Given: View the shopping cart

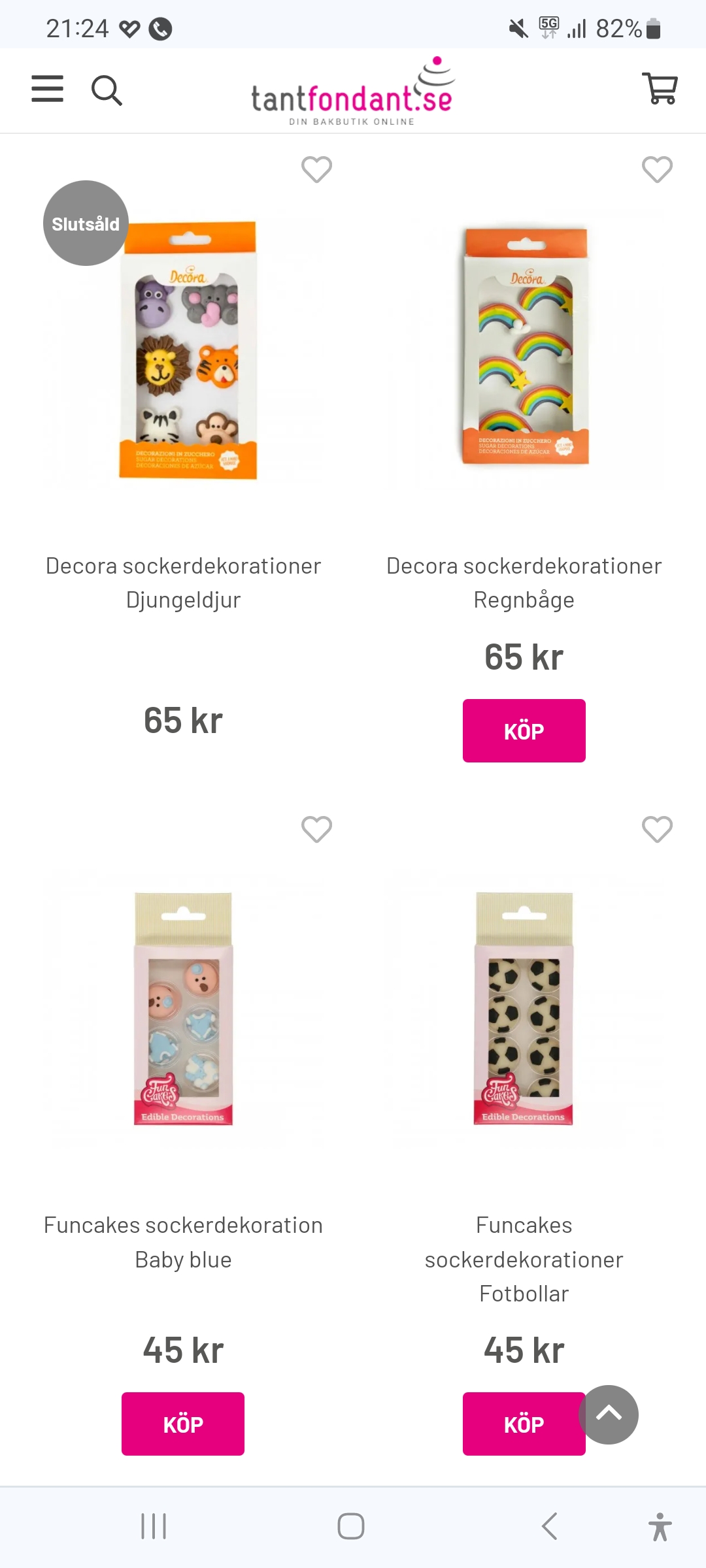Looking at the screenshot, I should point(660,88).
